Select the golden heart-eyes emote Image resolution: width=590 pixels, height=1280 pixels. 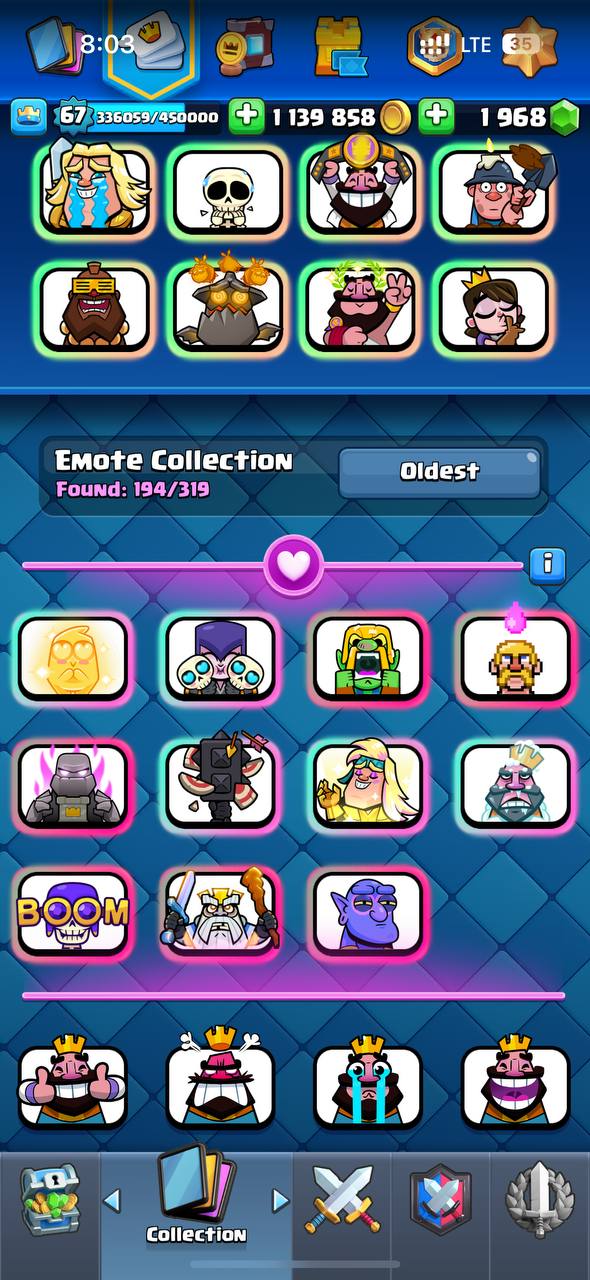pos(74,657)
